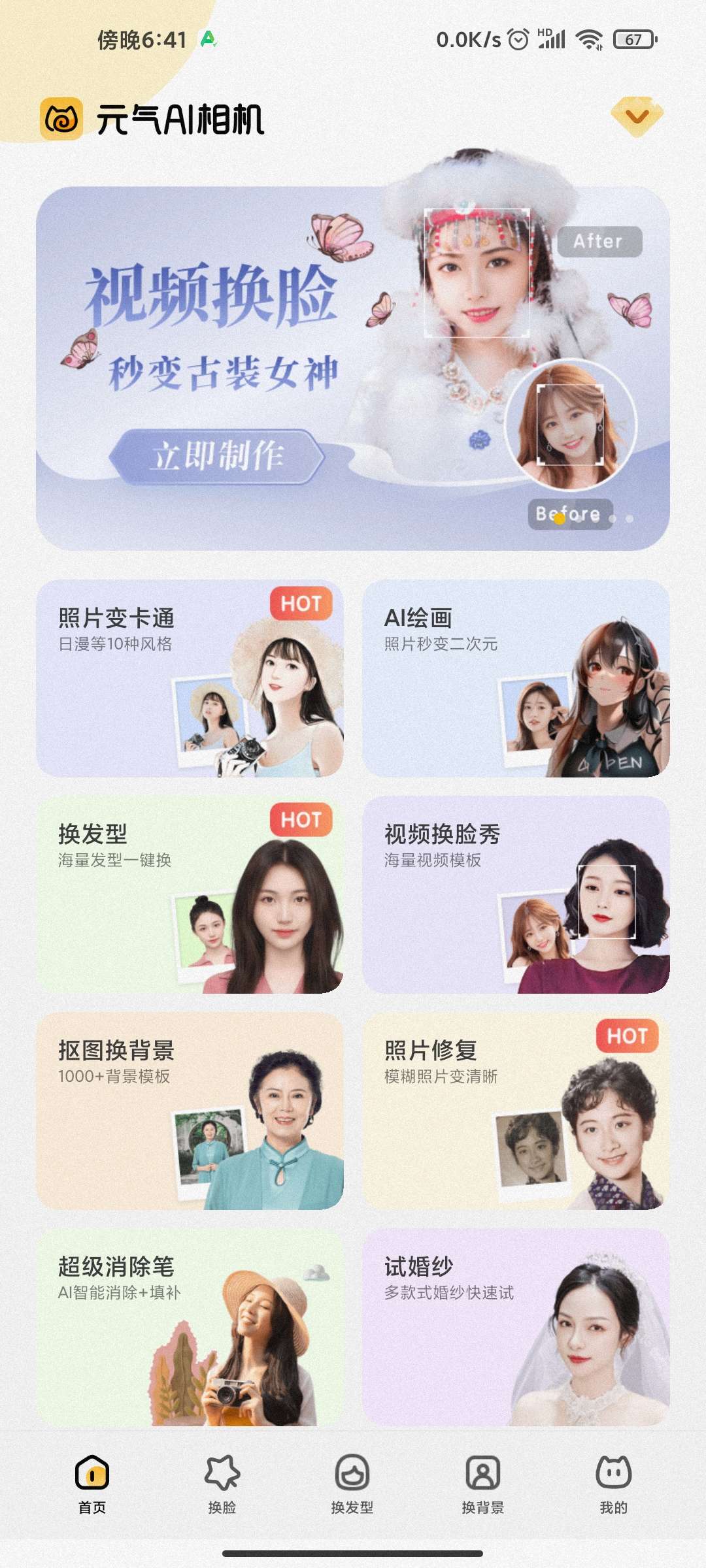Viewport: 706px width, 1568px height.
Task: Open 视频换脸秀 card
Action: click(x=516, y=894)
